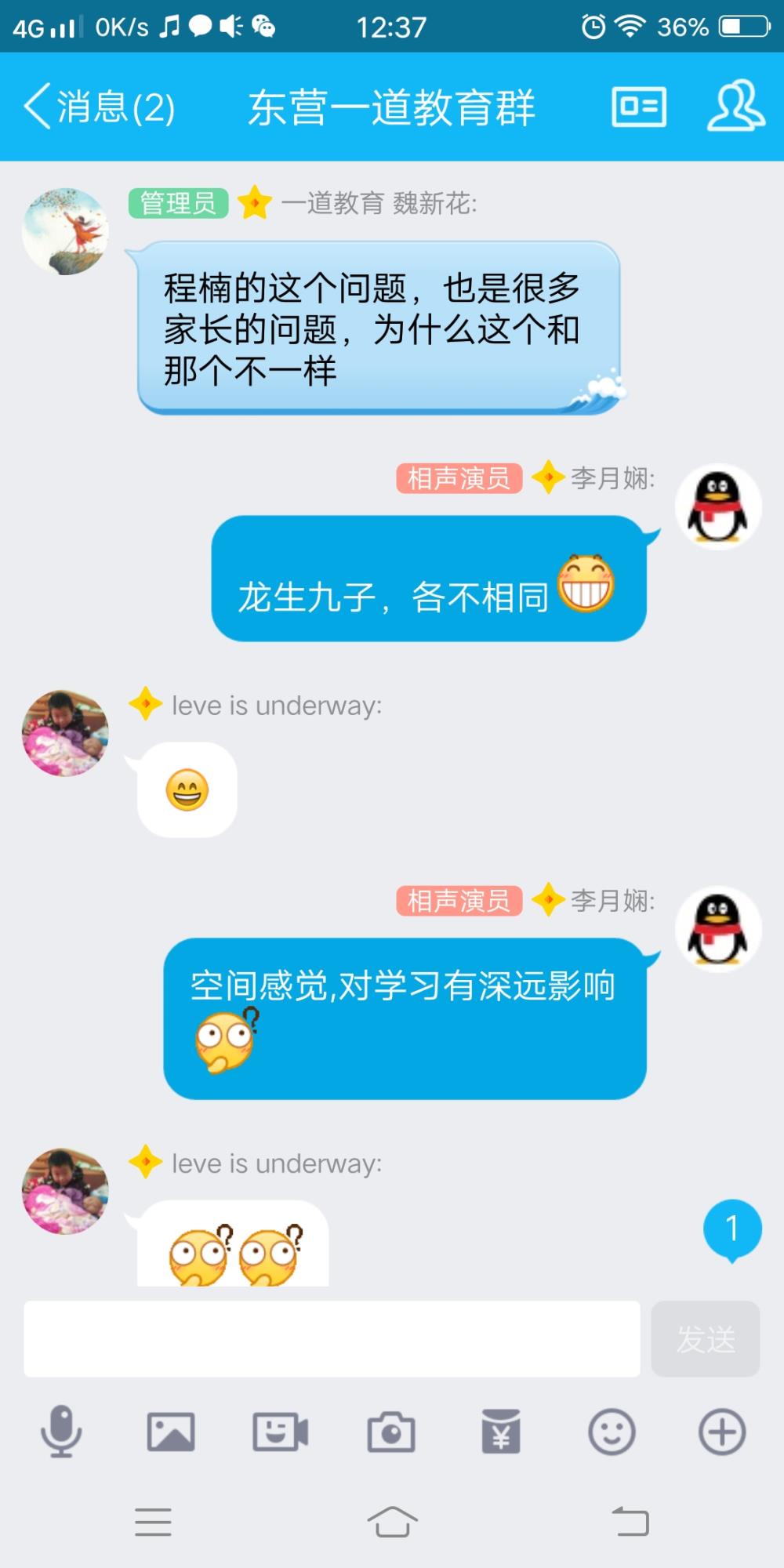Tap the system back button
This screenshot has height=1568, width=784.
(630, 1522)
